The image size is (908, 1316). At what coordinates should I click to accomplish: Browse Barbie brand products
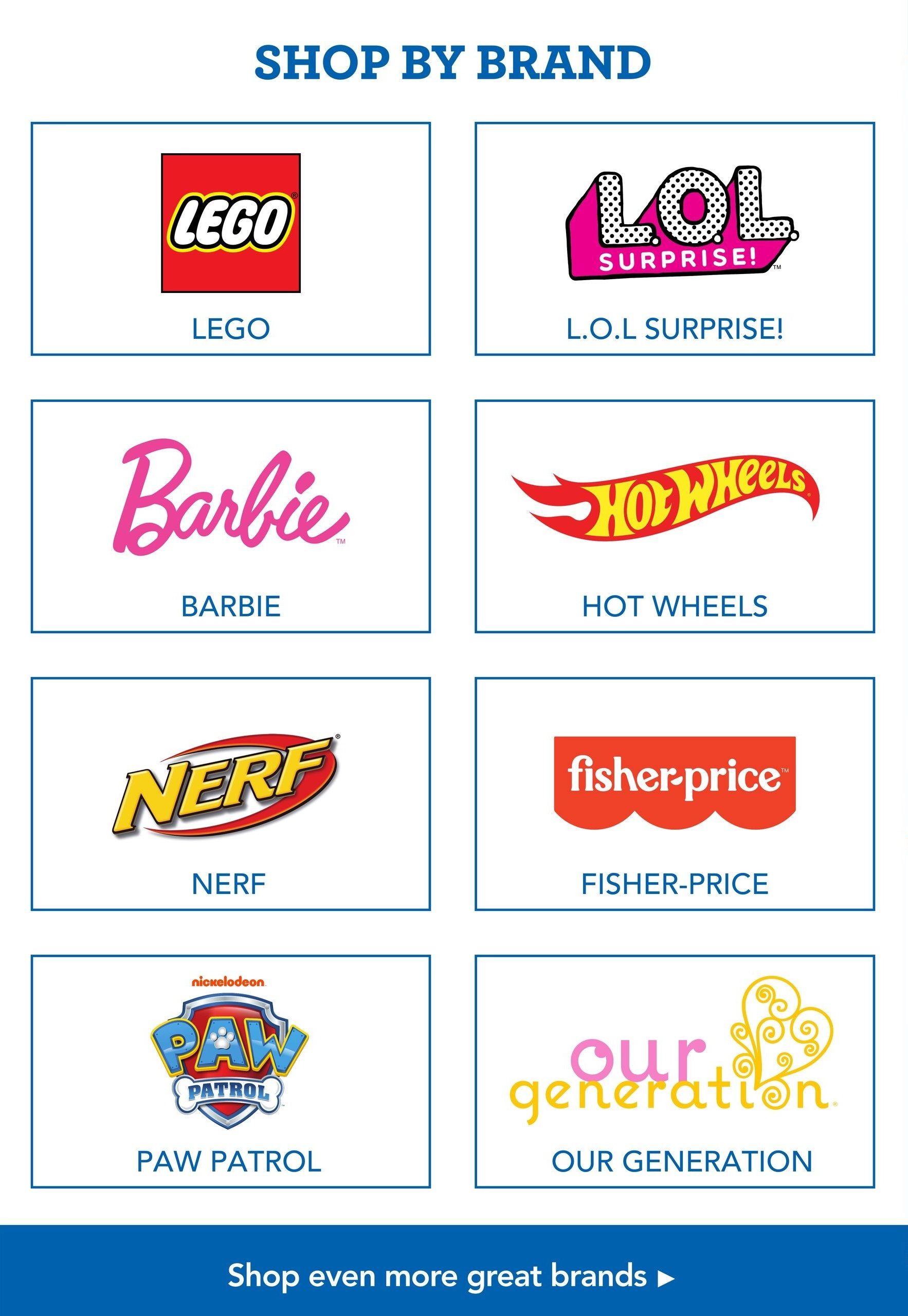coord(230,517)
